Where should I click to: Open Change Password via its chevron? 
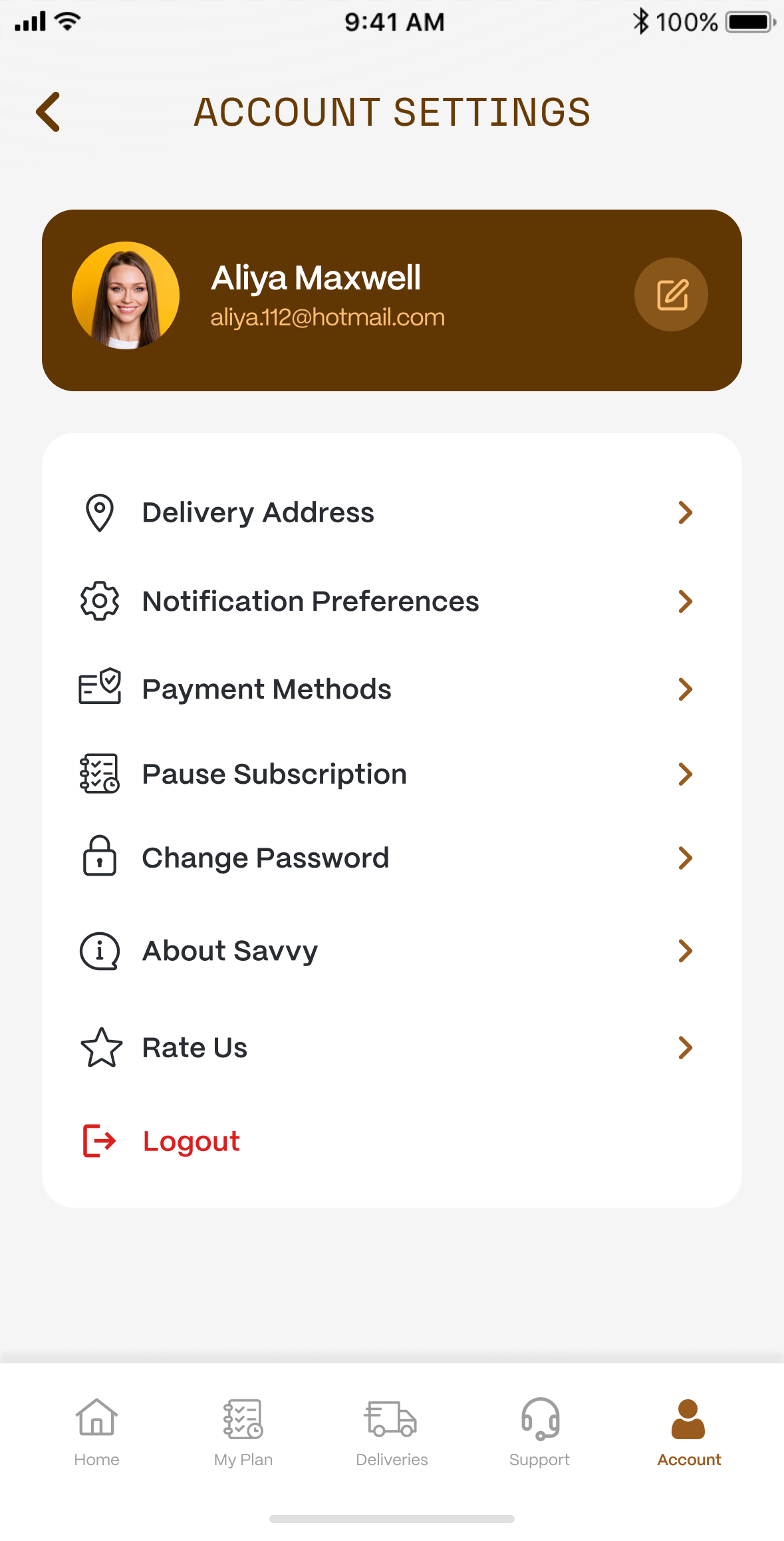(686, 858)
